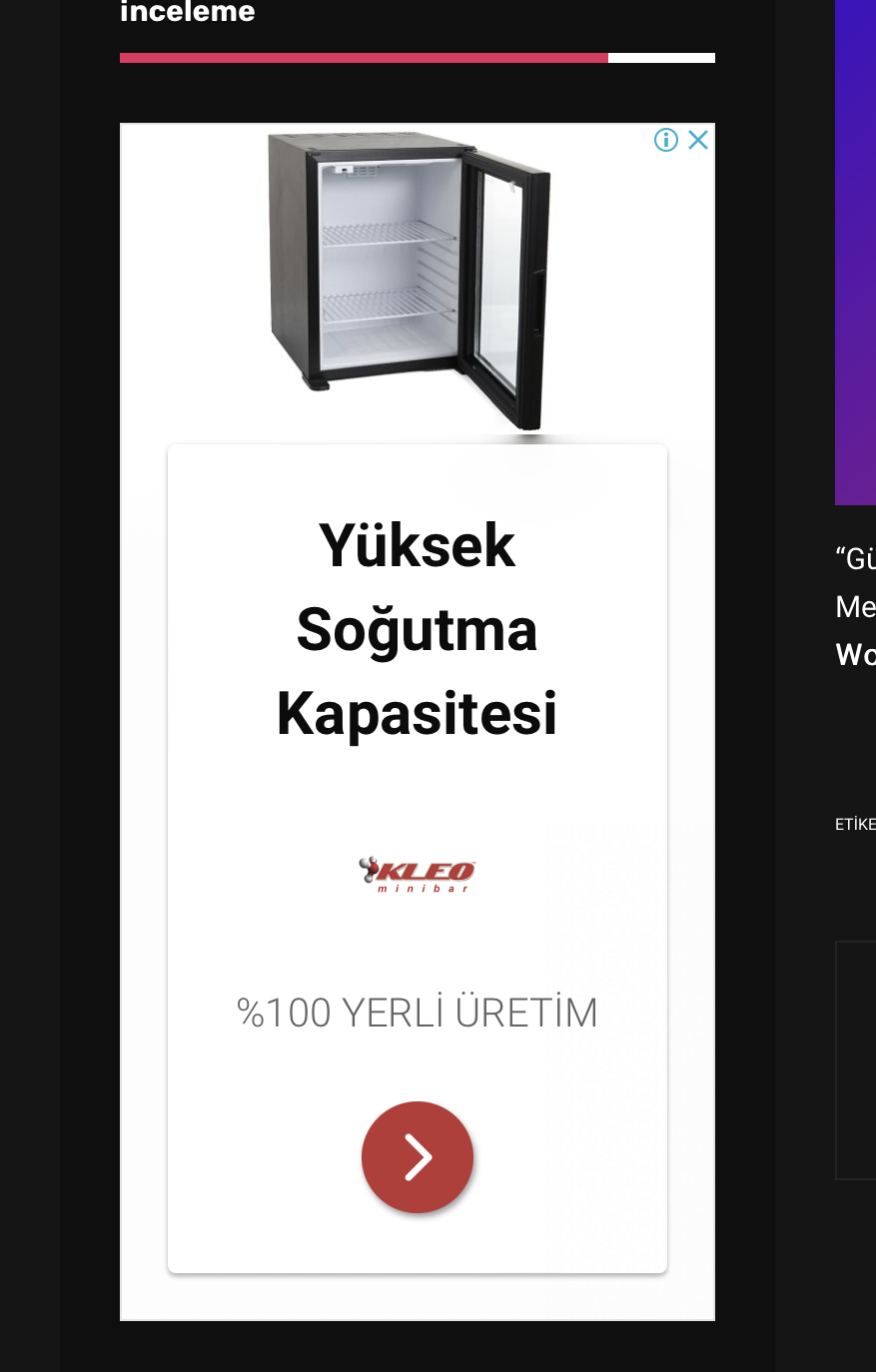The width and height of the screenshot is (876, 1372).
Task: Close the Kleo minibar ad
Action: [698, 140]
